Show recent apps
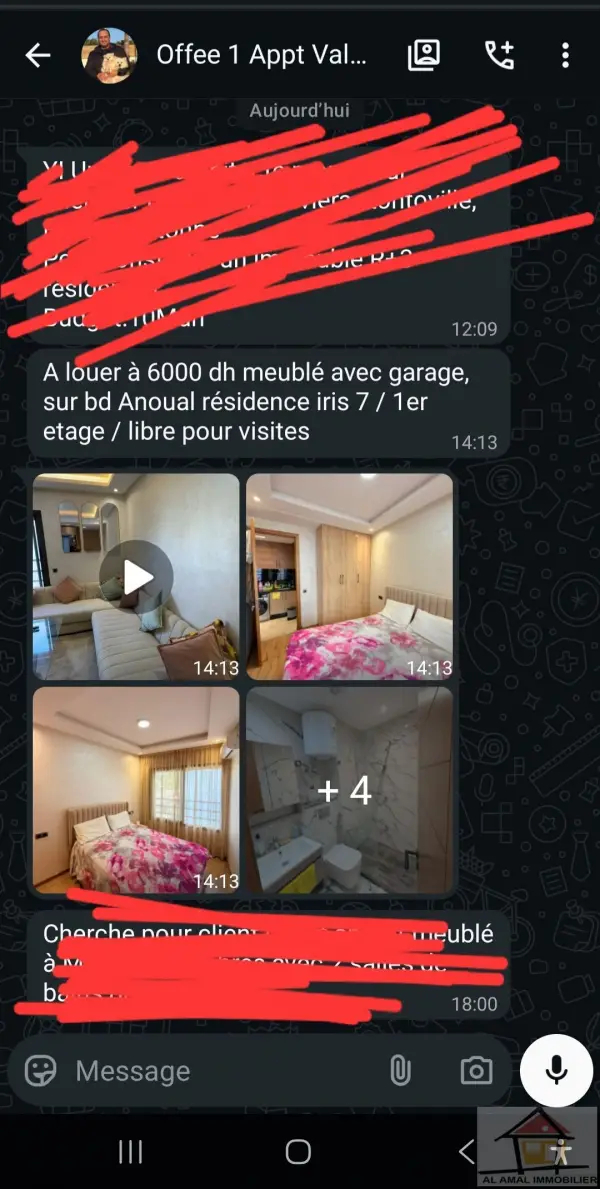Viewport: 600px width, 1189px height. [131, 1152]
